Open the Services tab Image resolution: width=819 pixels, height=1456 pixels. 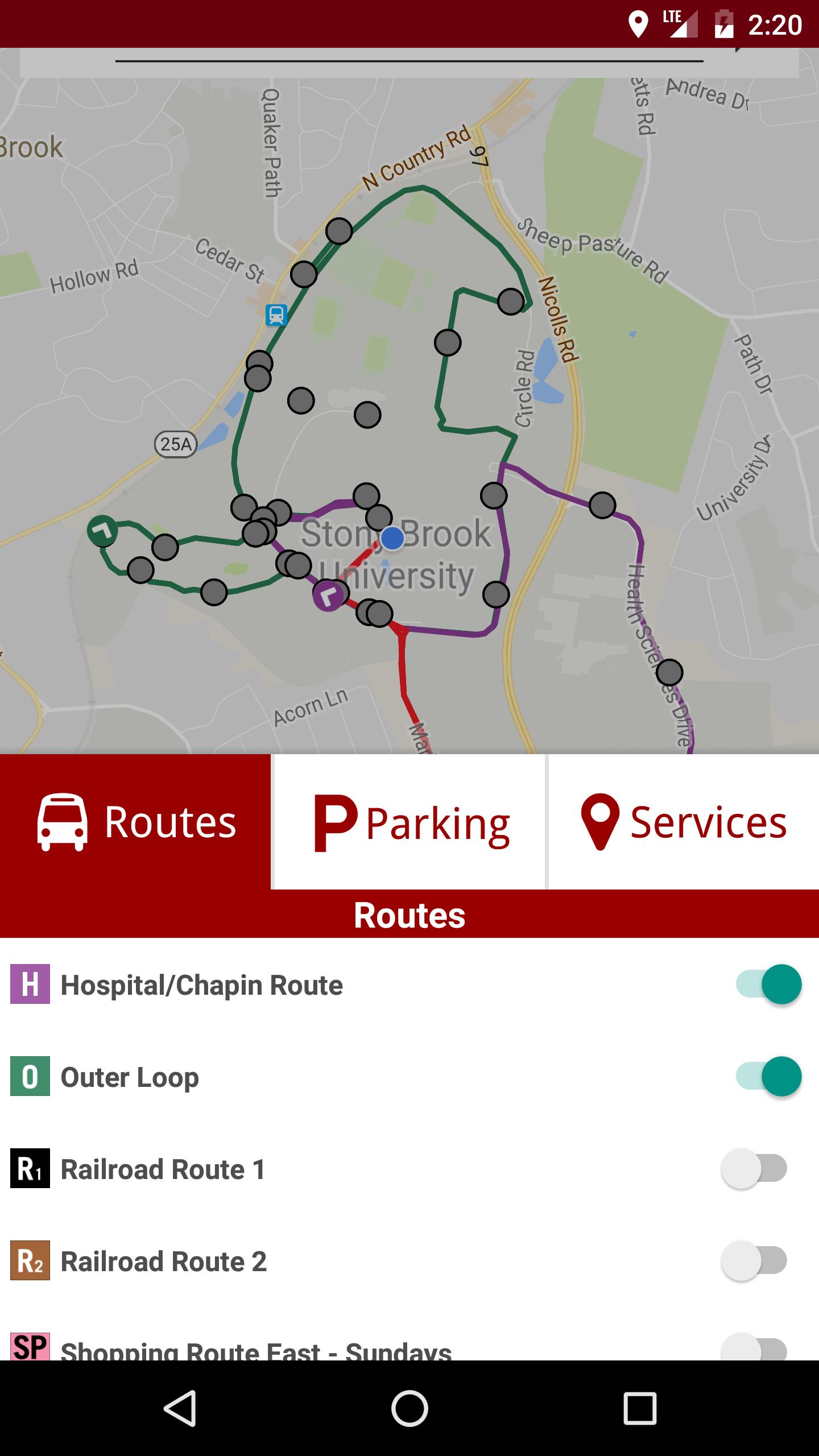[684, 822]
